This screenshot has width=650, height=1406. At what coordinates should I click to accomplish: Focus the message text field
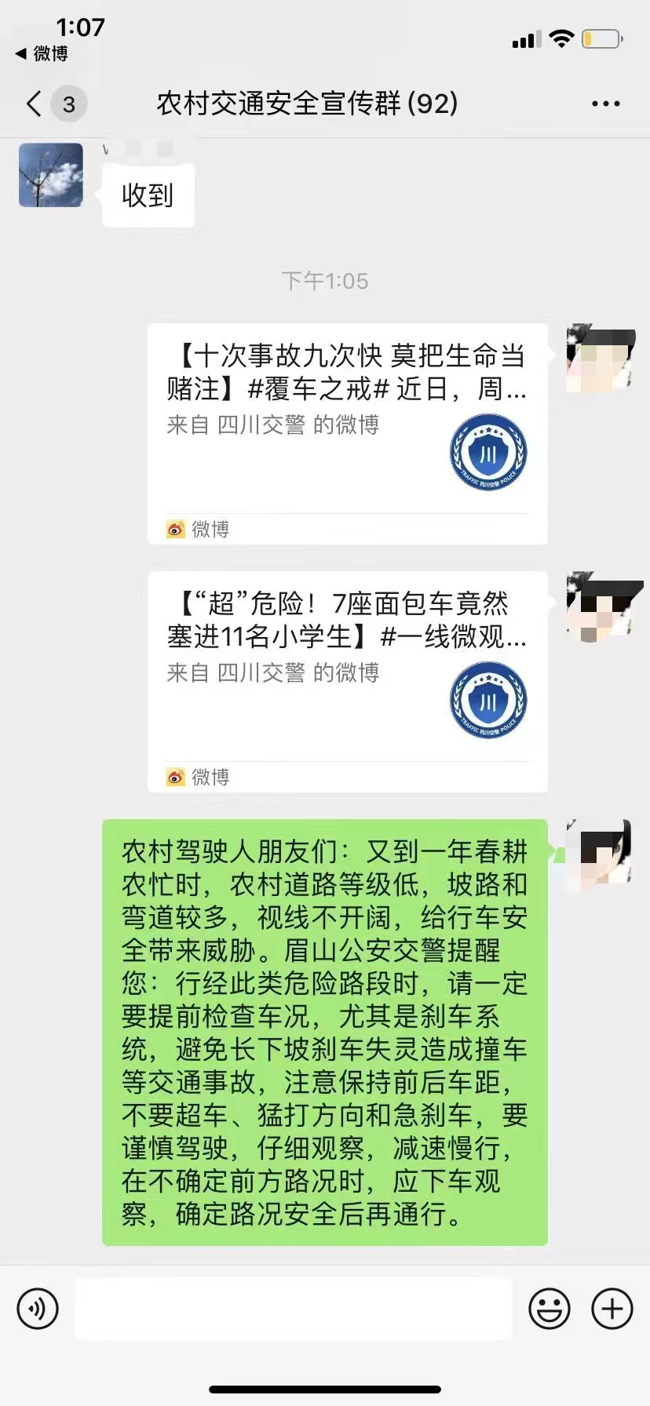pyautogui.click(x=293, y=1308)
